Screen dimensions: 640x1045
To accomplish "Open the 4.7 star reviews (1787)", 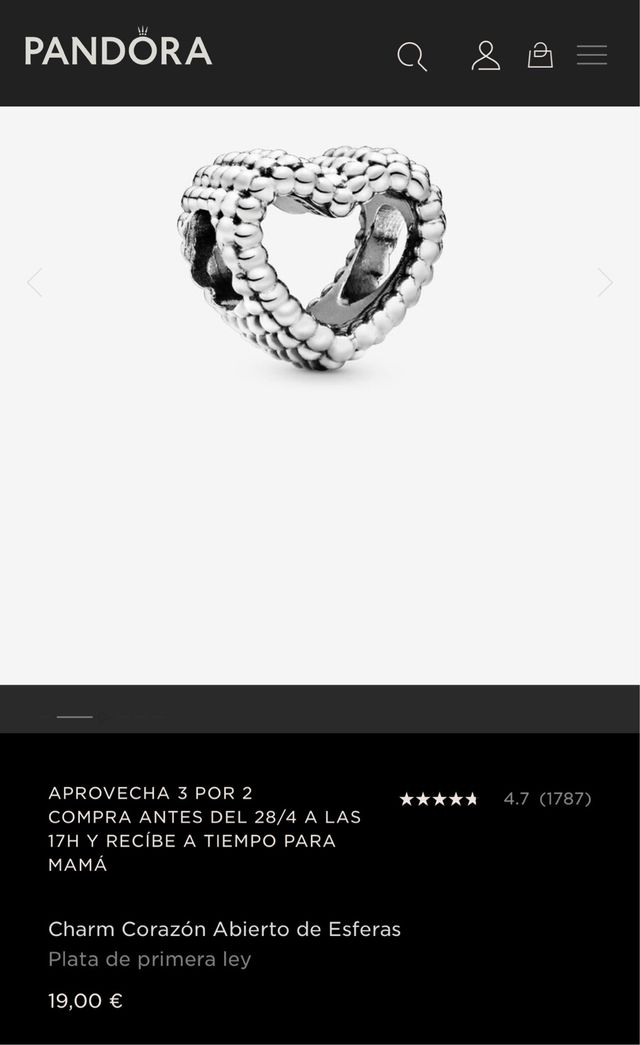I will (x=495, y=799).
